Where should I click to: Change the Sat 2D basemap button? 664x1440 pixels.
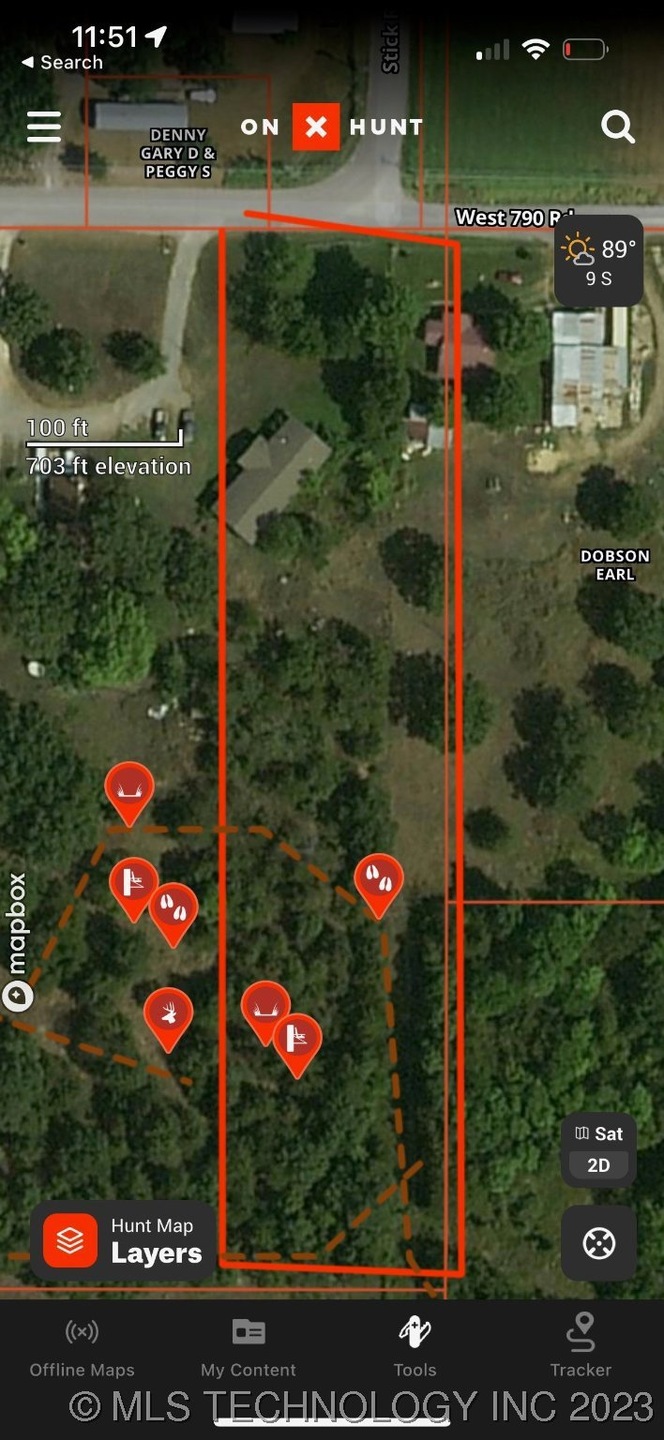coord(598,1149)
